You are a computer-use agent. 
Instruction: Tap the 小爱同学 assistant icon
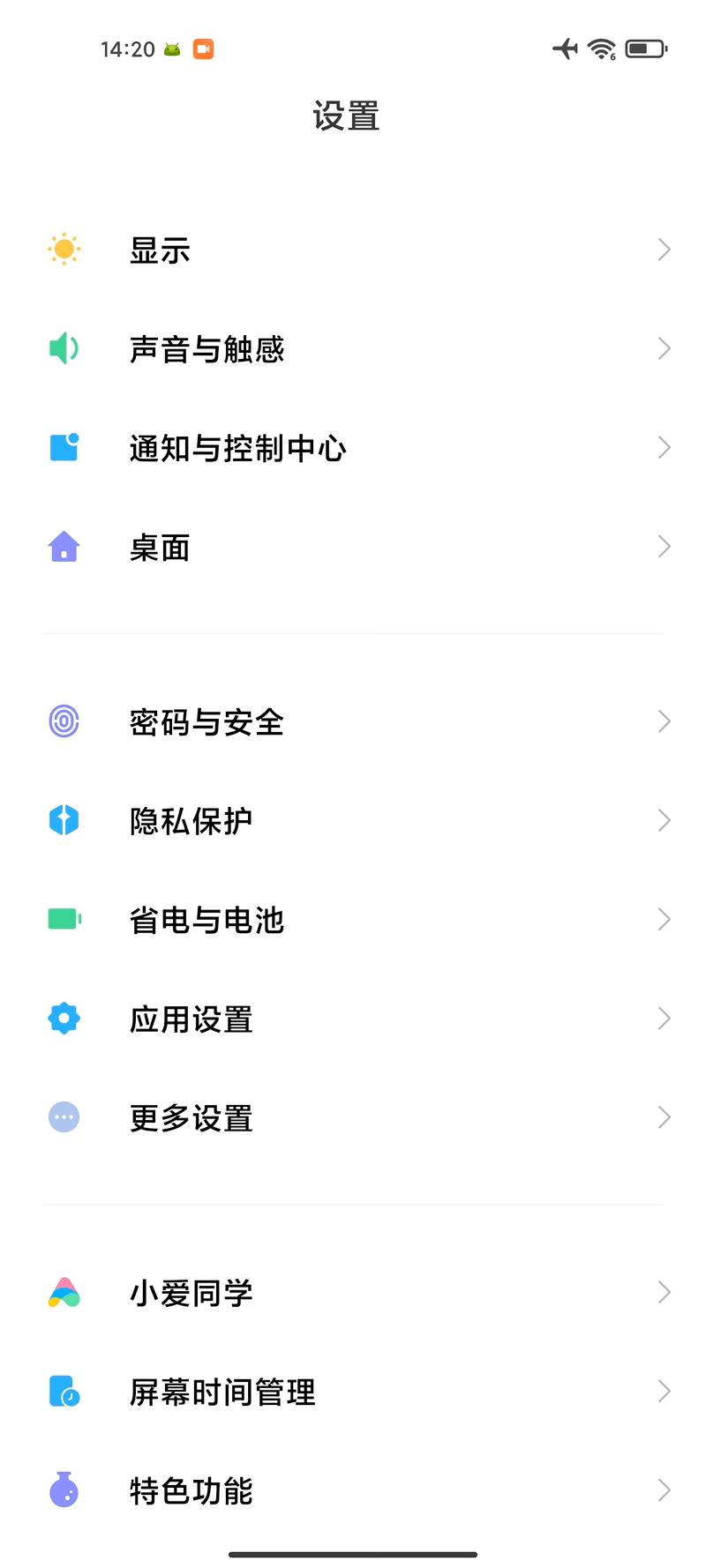64,1293
